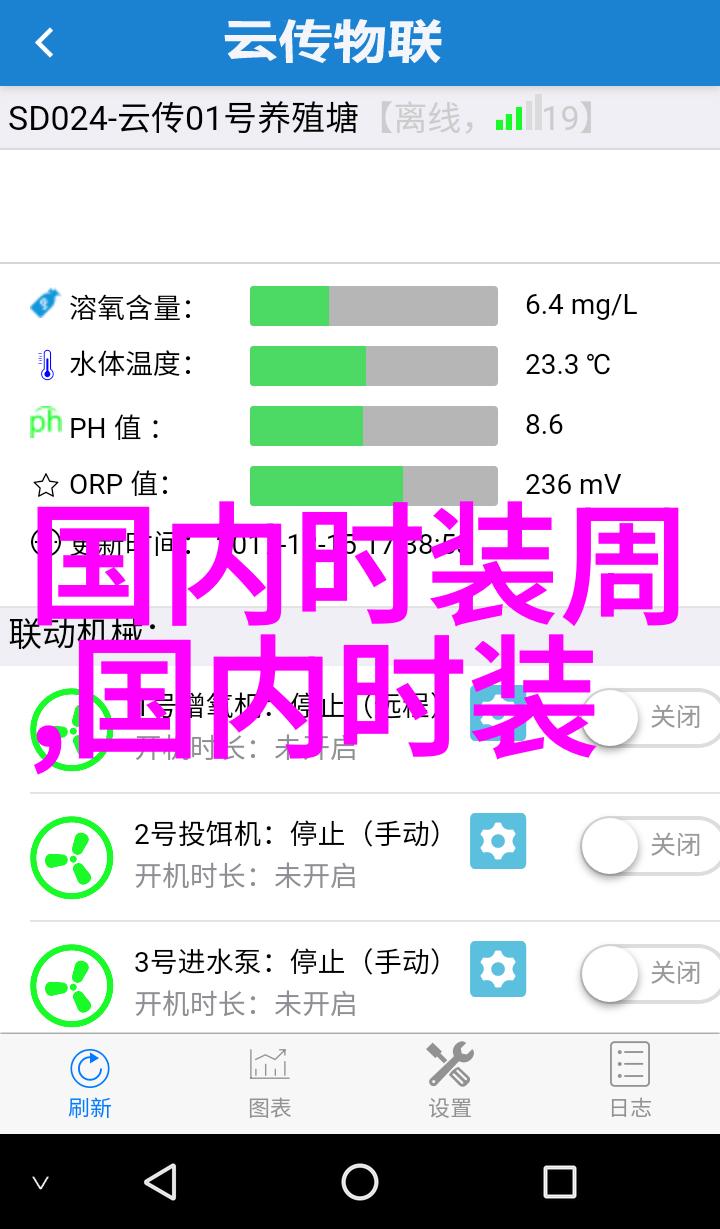
Task: Tap the 刷新 refresh tab
Action: point(90,1081)
